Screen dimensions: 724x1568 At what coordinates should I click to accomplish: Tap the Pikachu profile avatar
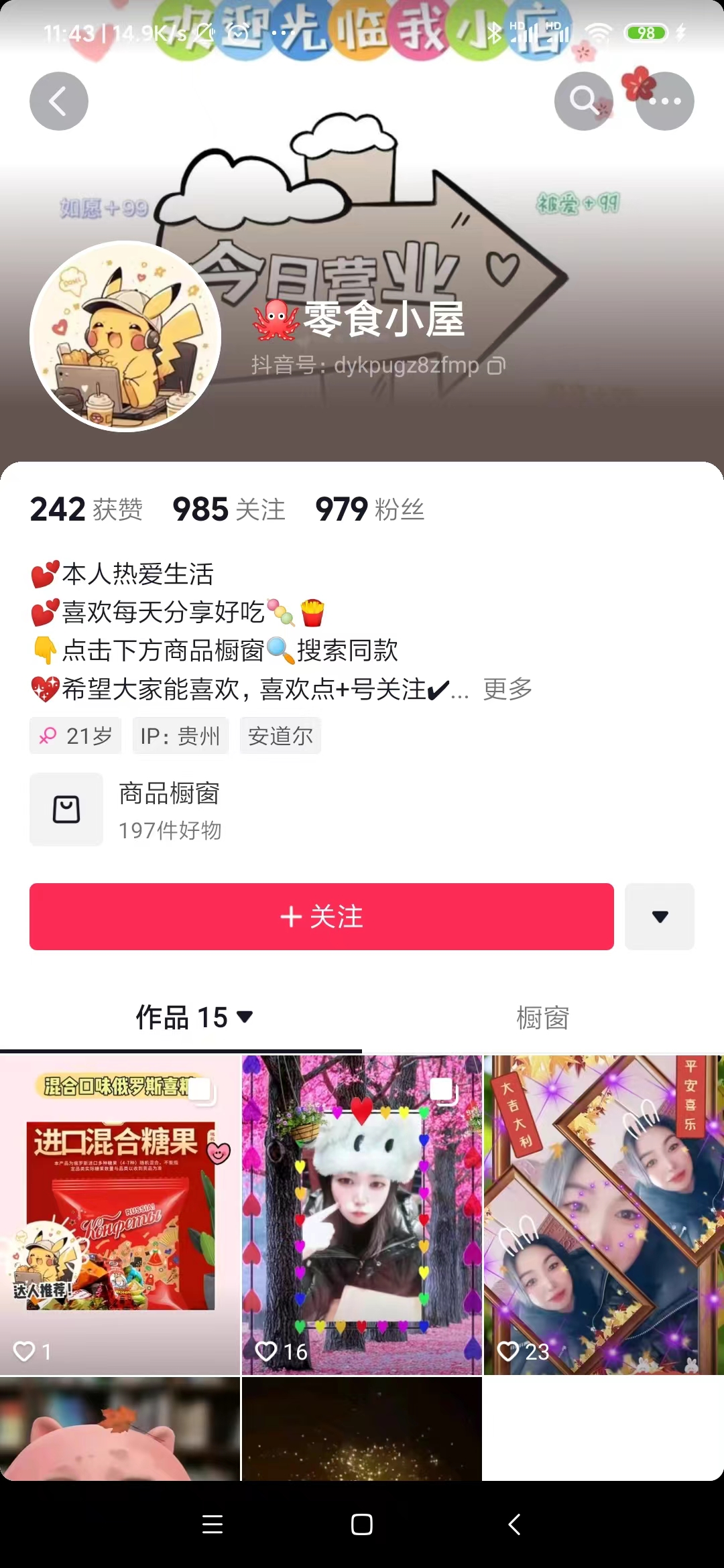coord(125,336)
